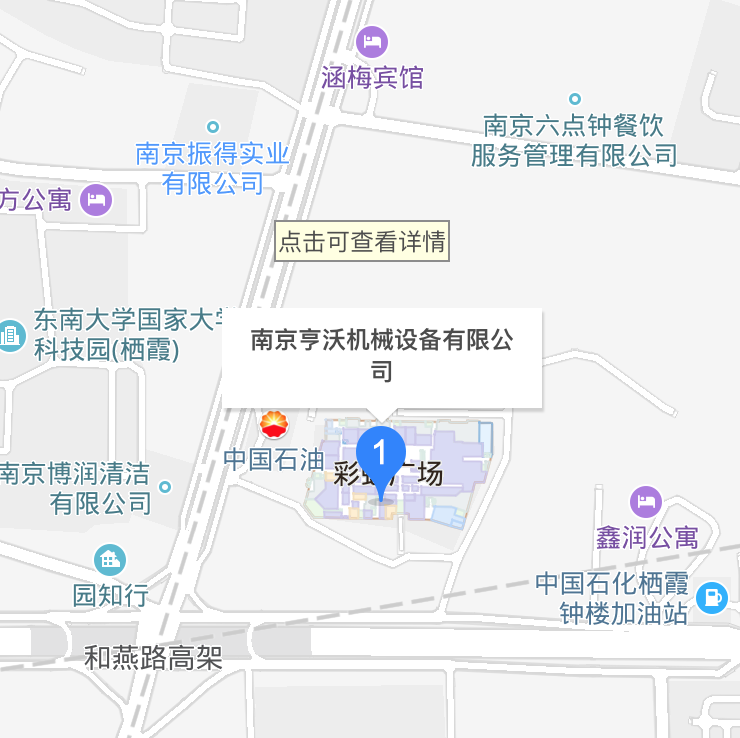Tap the 南京六点钟餐饮服务管理有限公司 point
Screen dimensions: 740x738
point(575,99)
